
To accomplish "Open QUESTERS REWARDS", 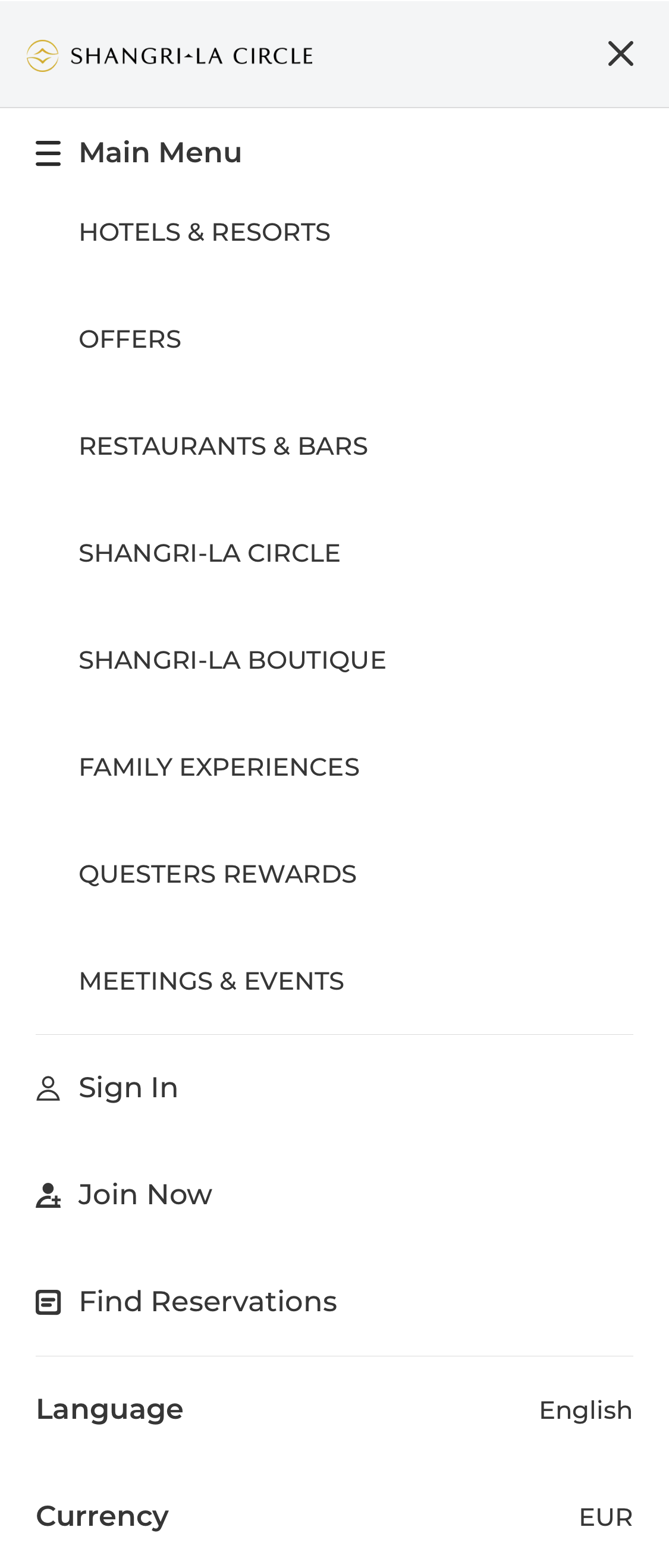I will (217, 874).
